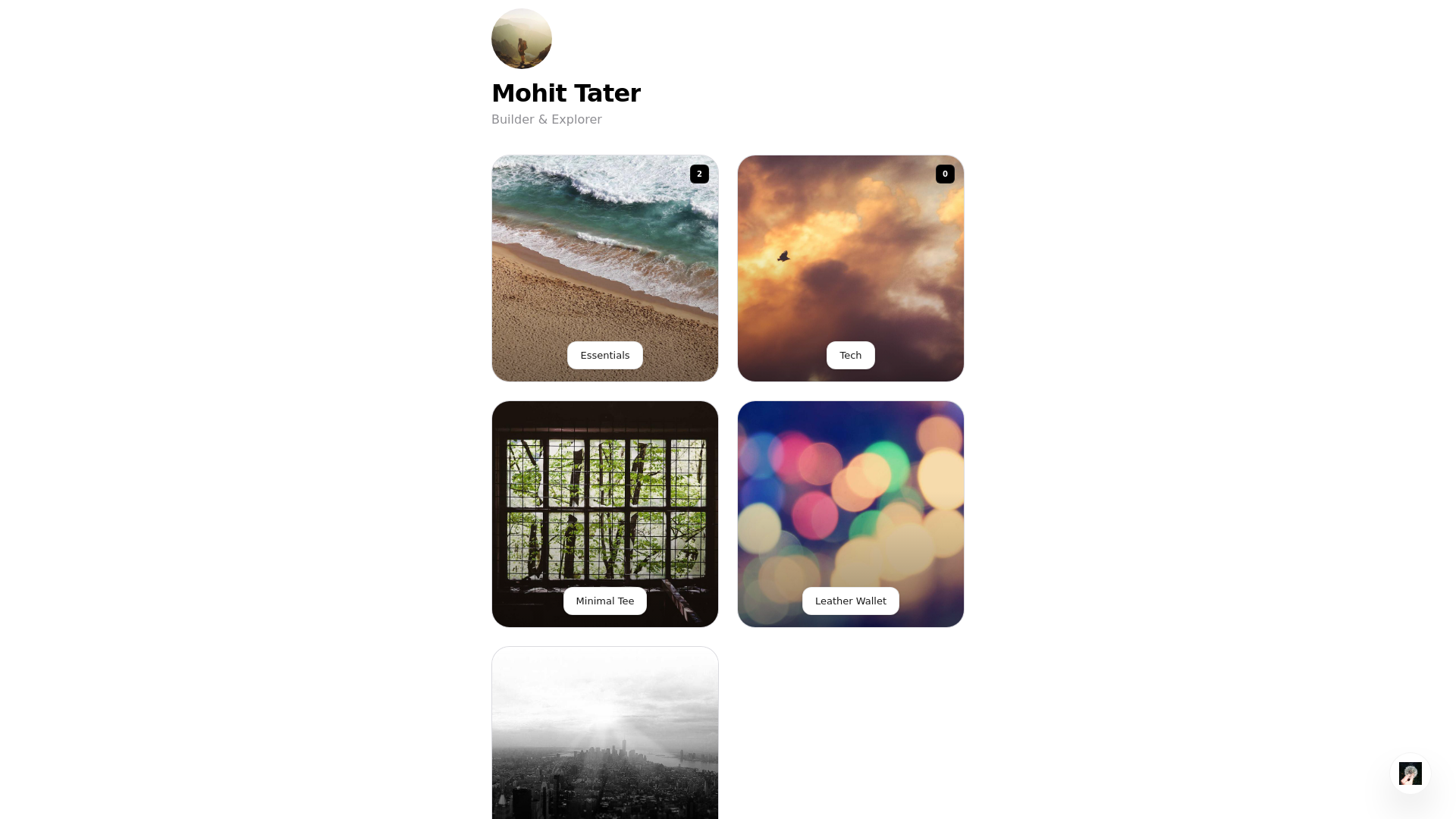Open the Tech collection card
Image resolution: width=1456 pixels, height=819 pixels.
(x=850, y=268)
